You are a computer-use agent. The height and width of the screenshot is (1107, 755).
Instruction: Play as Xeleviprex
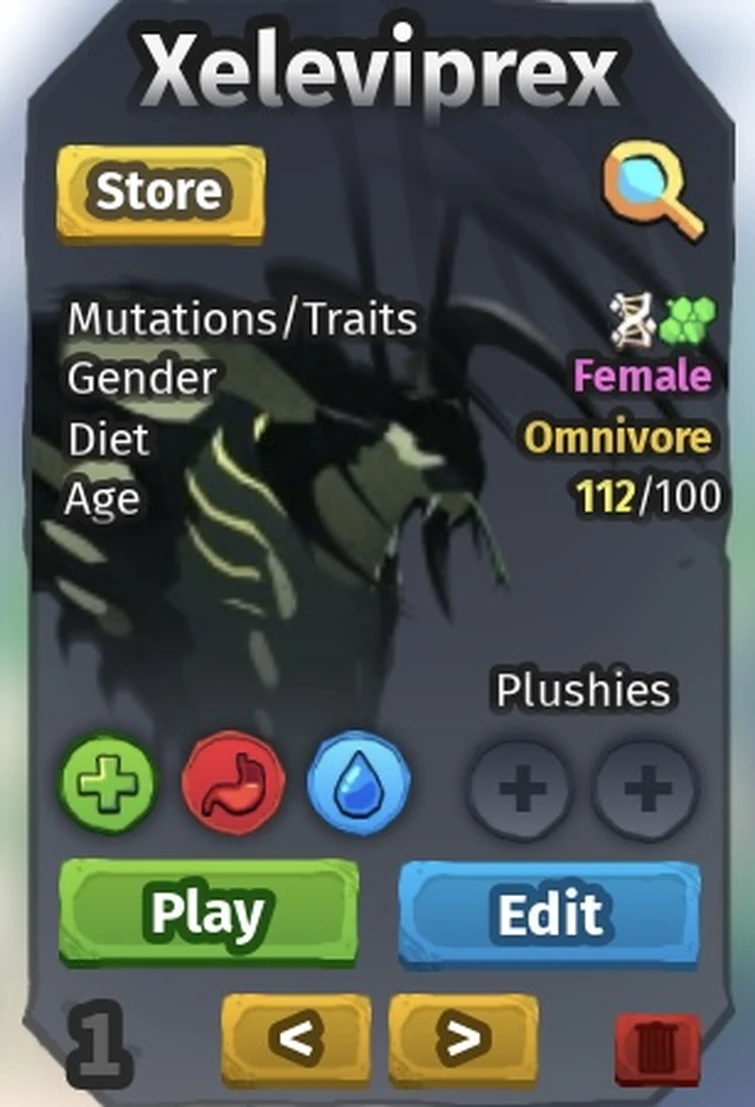(208, 911)
